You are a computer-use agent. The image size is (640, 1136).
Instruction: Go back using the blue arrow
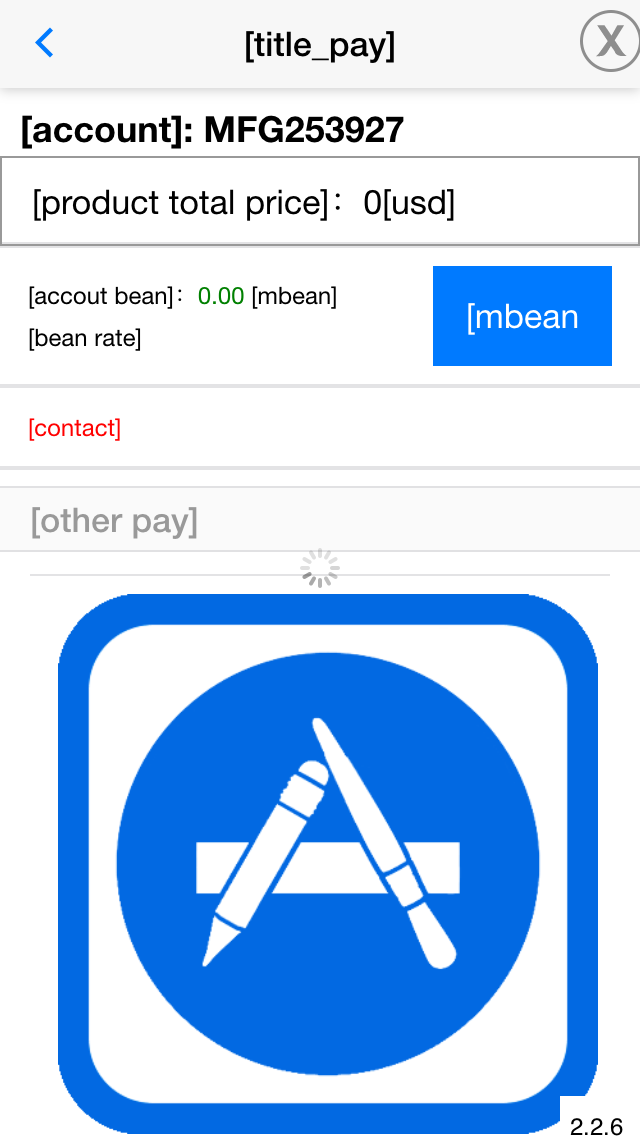[x=44, y=43]
